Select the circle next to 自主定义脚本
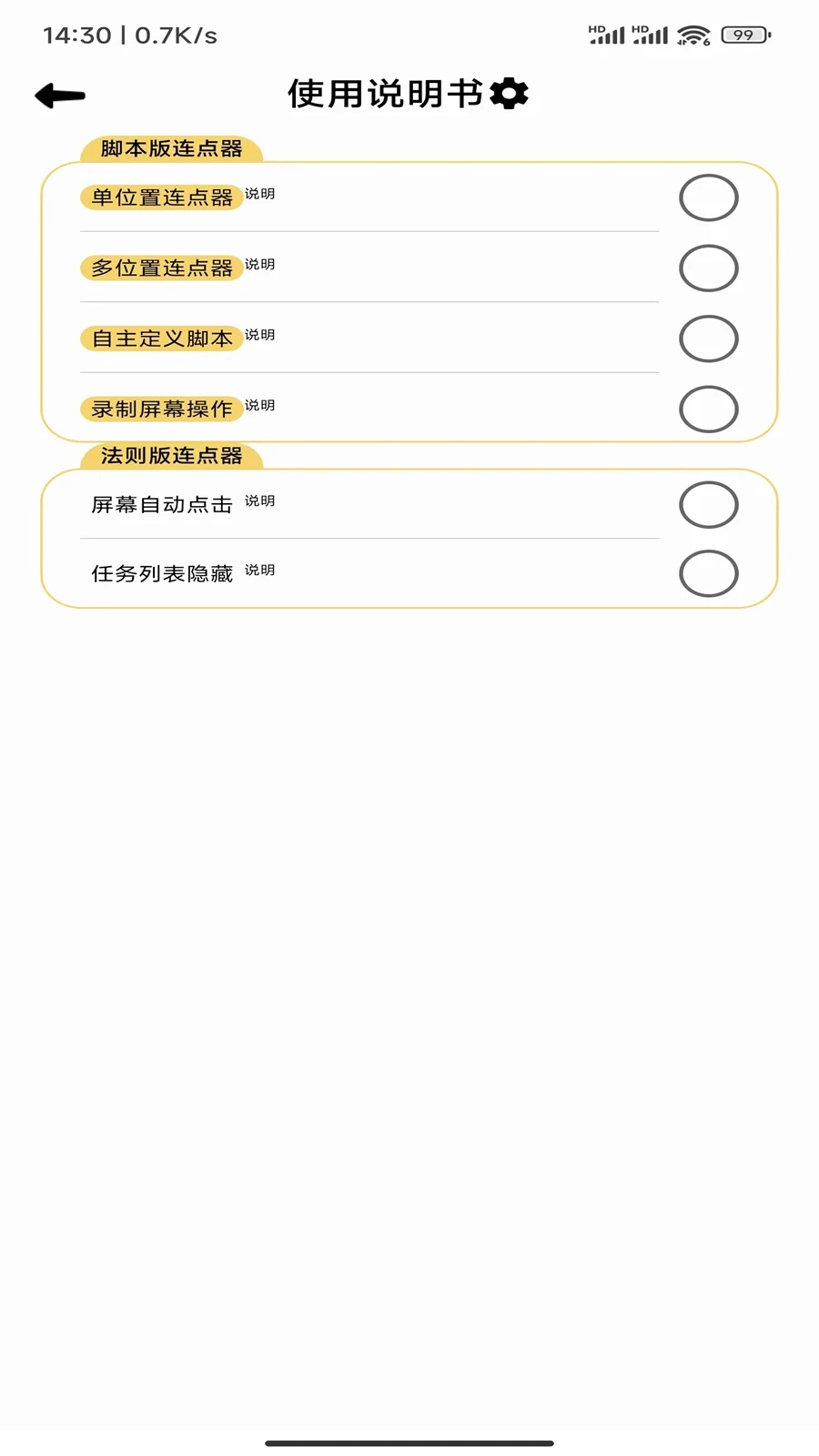This screenshot has height=1456, width=819. click(709, 339)
